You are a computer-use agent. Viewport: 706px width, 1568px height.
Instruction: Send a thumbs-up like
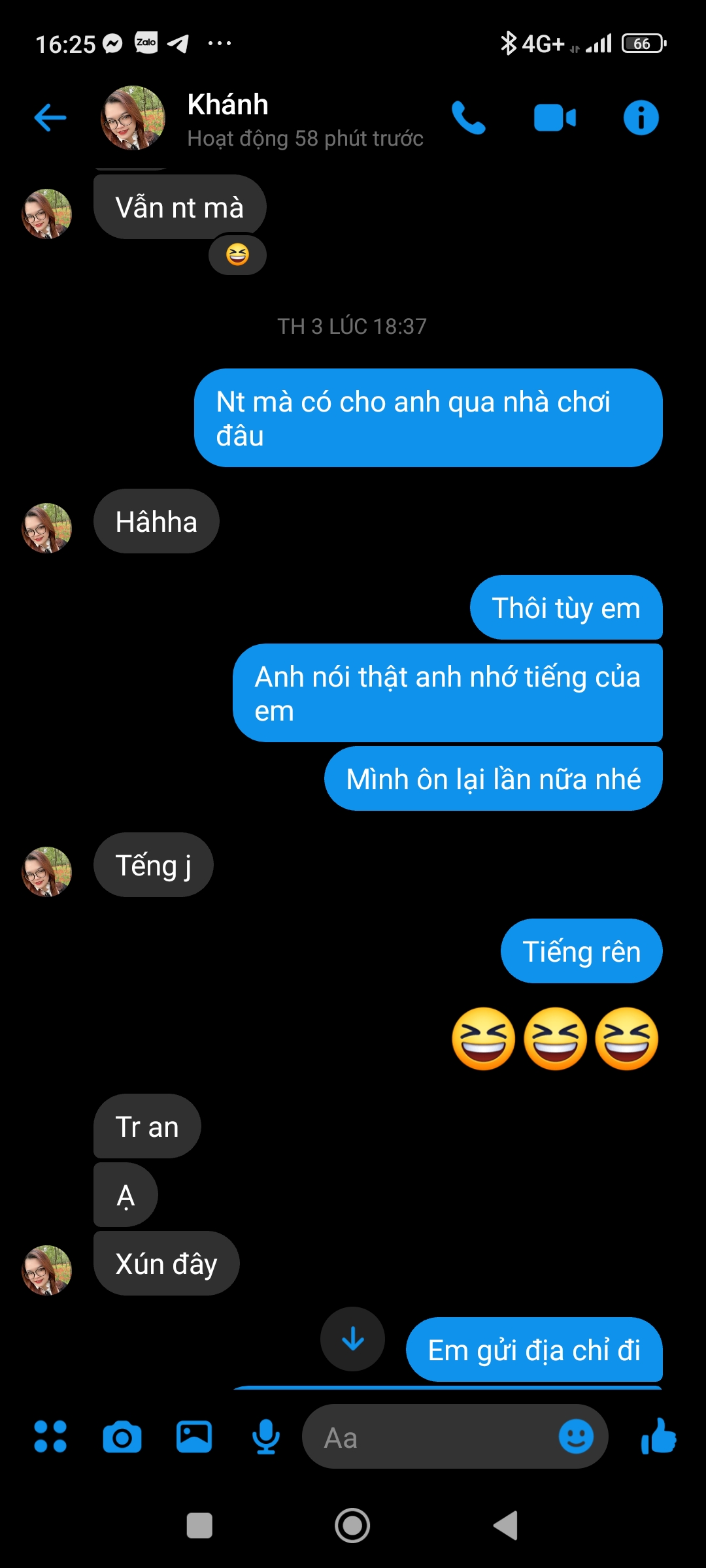(x=658, y=1437)
